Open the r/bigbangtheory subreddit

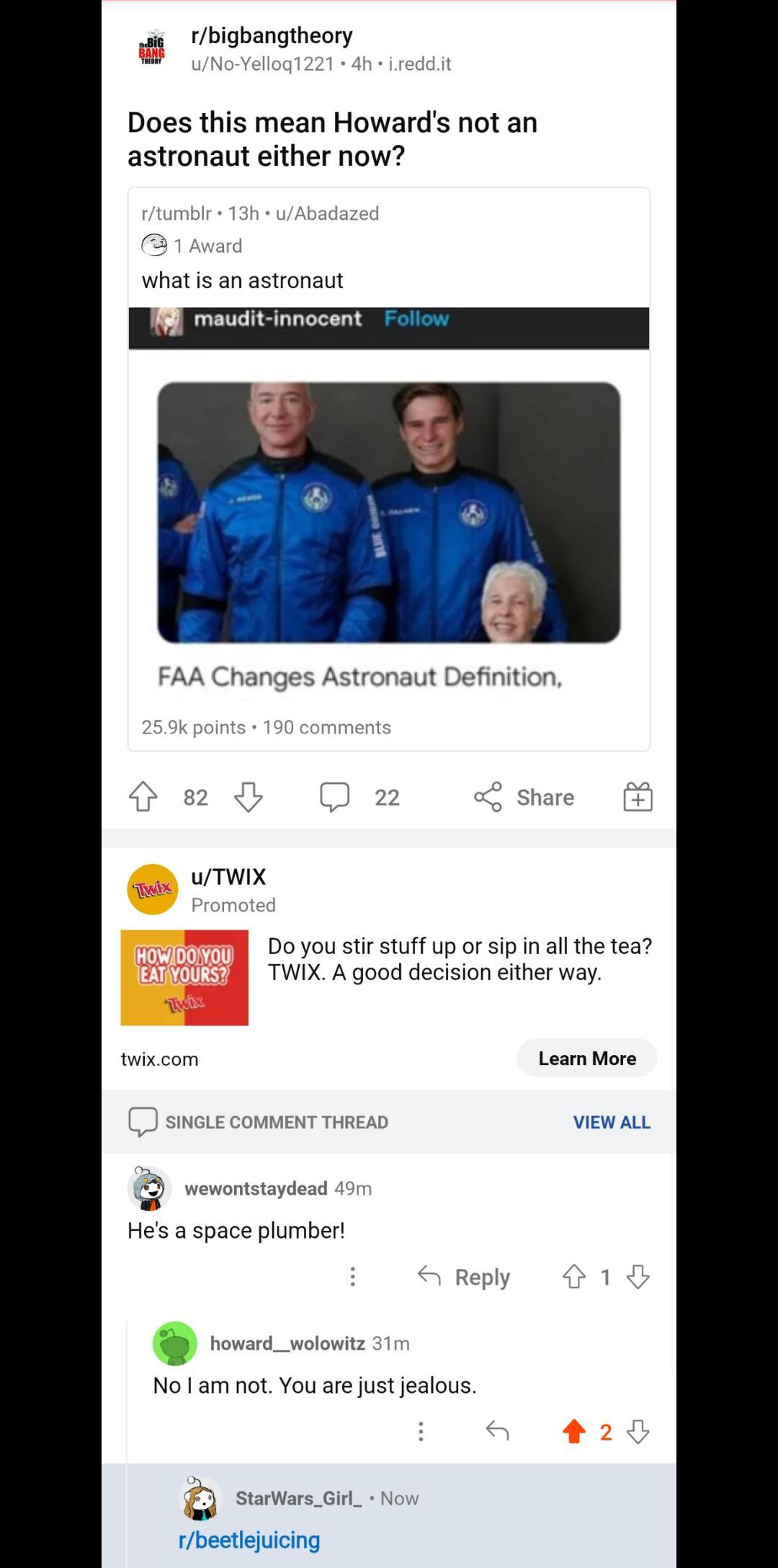coord(272,35)
